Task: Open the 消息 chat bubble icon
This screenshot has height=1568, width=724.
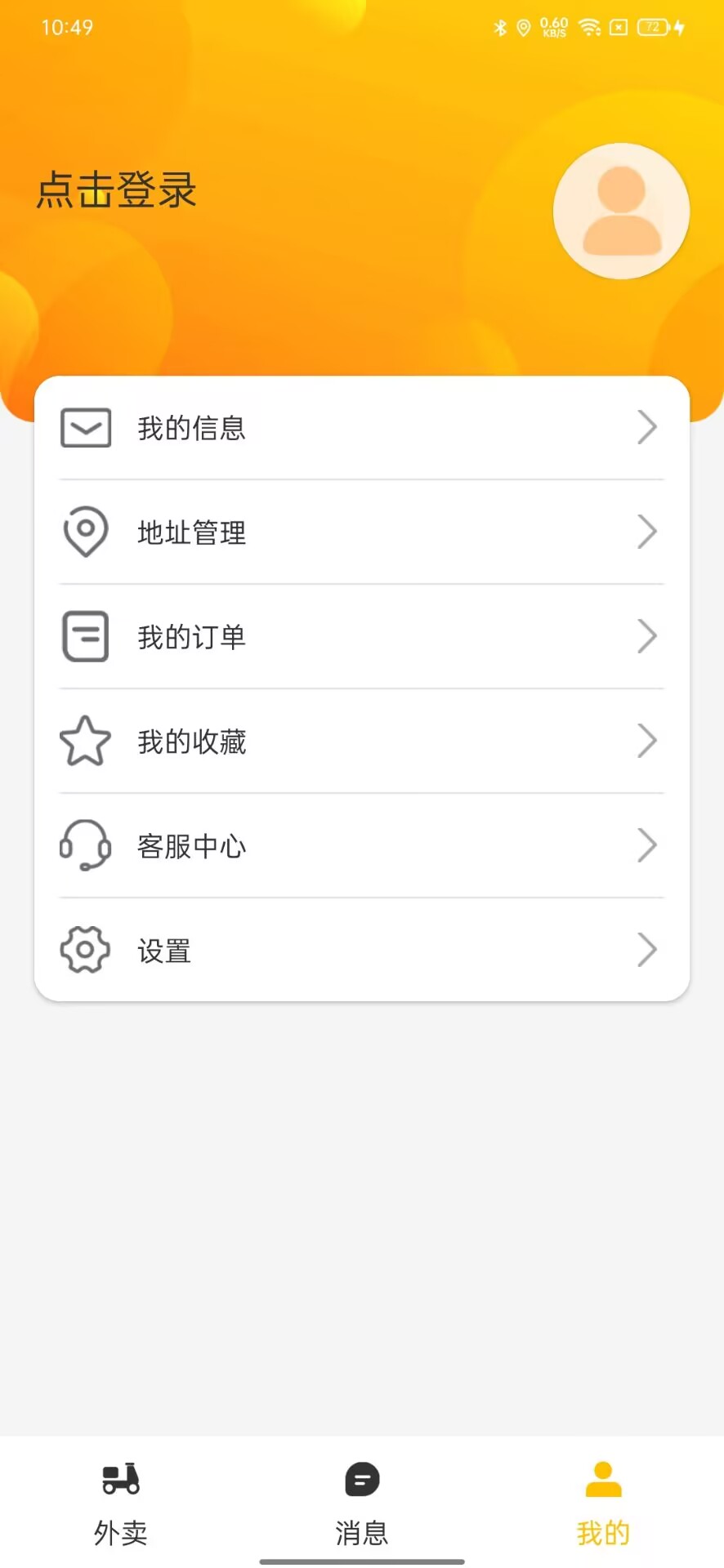Action: coord(362,1480)
